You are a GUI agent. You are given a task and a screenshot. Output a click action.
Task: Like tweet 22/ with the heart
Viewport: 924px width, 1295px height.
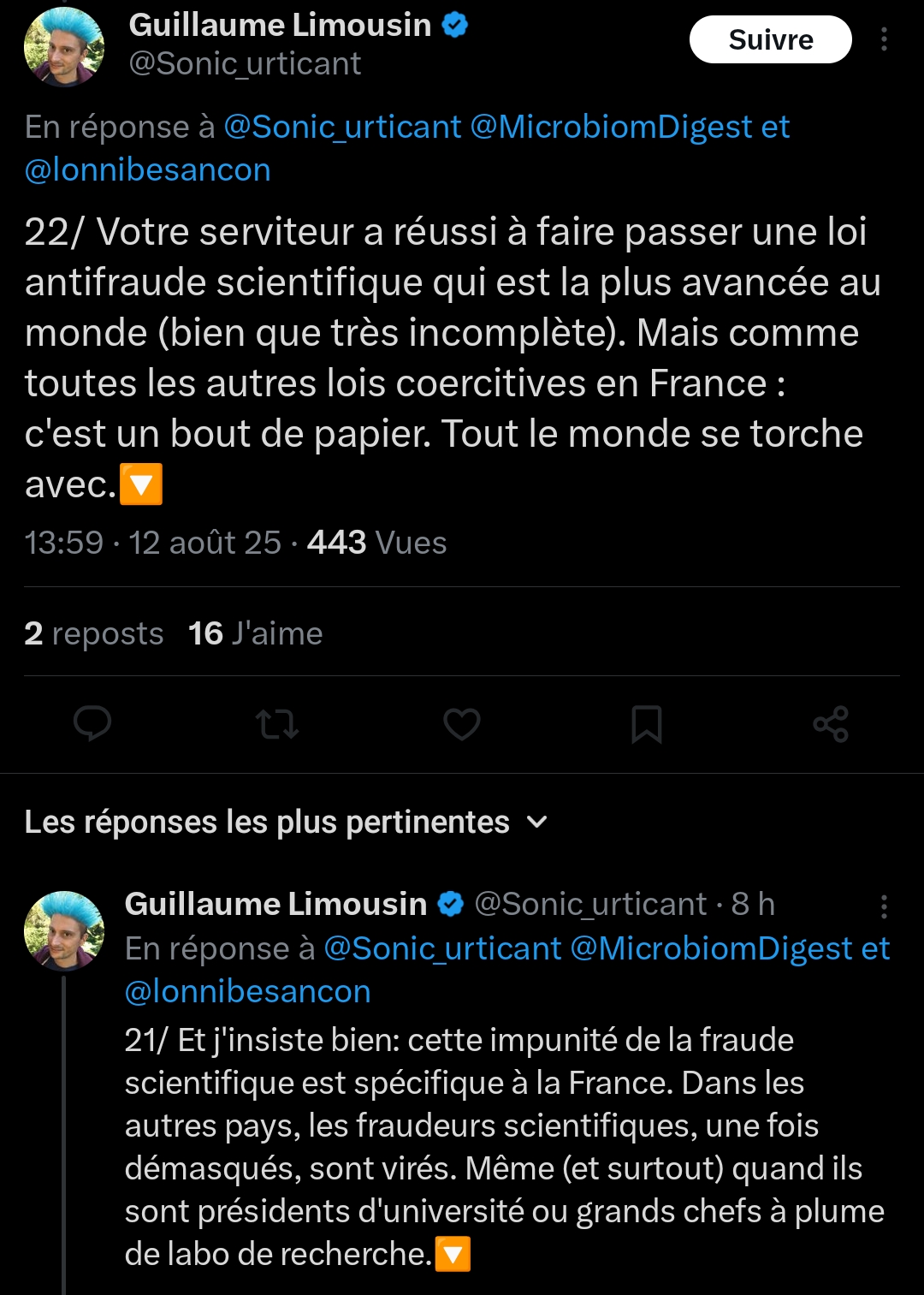pyautogui.click(x=462, y=724)
